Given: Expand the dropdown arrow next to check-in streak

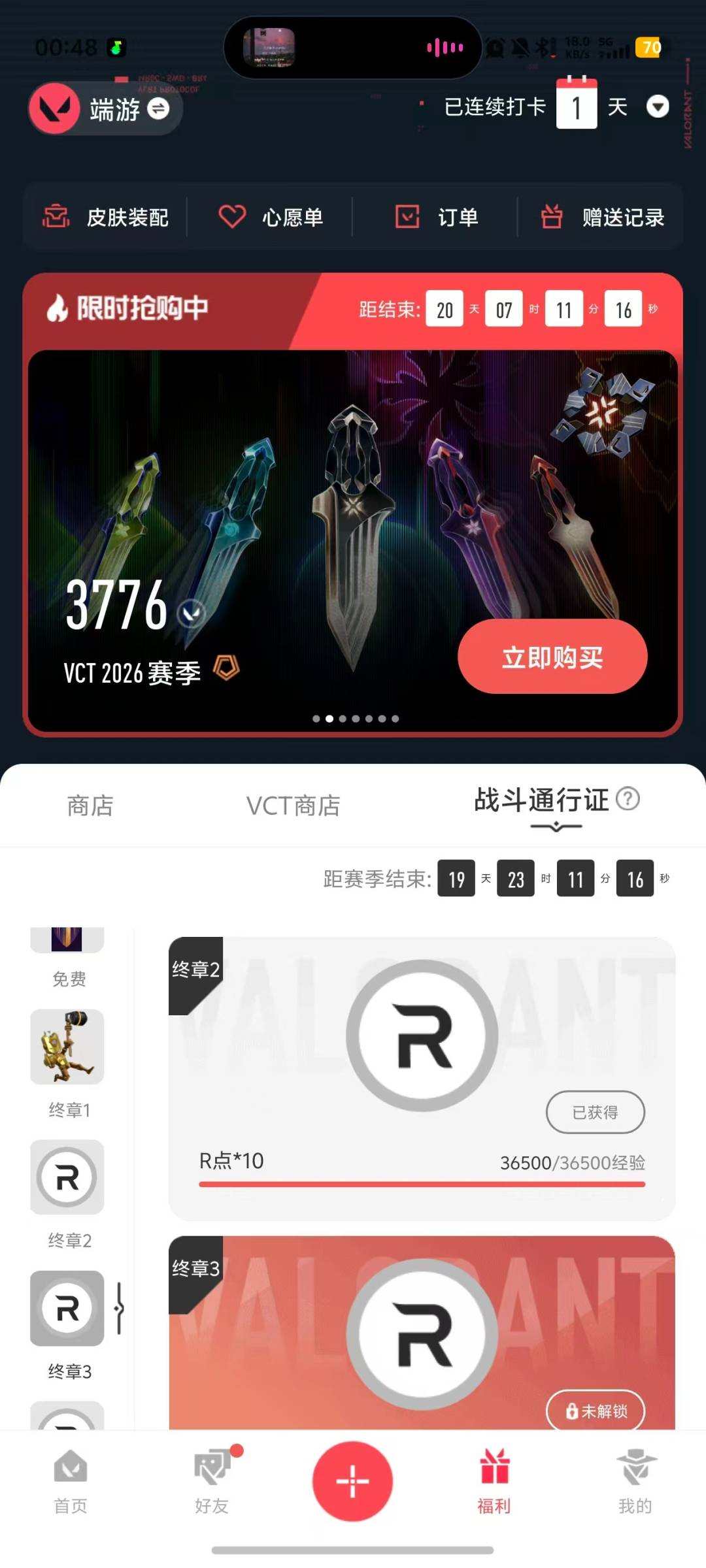Looking at the screenshot, I should coord(658,108).
